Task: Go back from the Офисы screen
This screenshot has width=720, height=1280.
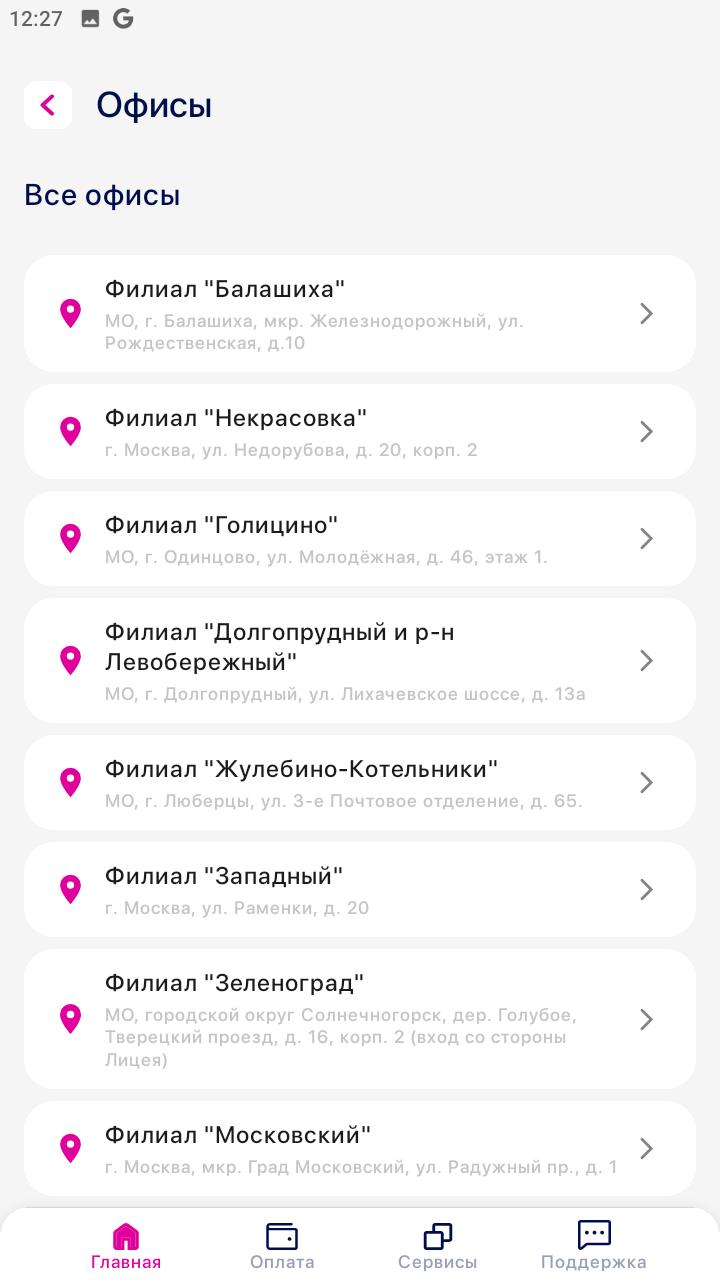Action: pos(48,105)
